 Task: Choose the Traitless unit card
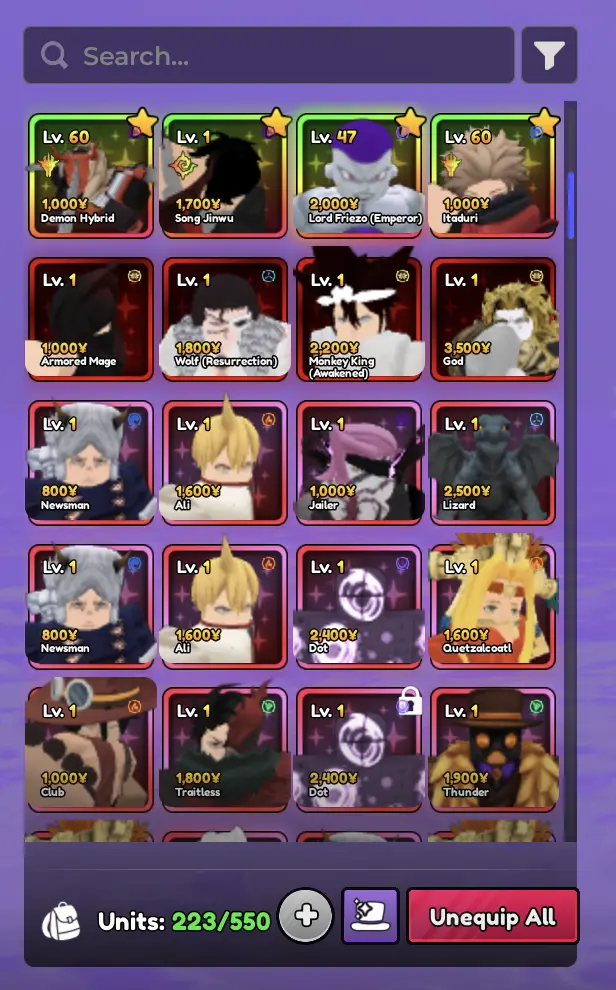point(225,750)
